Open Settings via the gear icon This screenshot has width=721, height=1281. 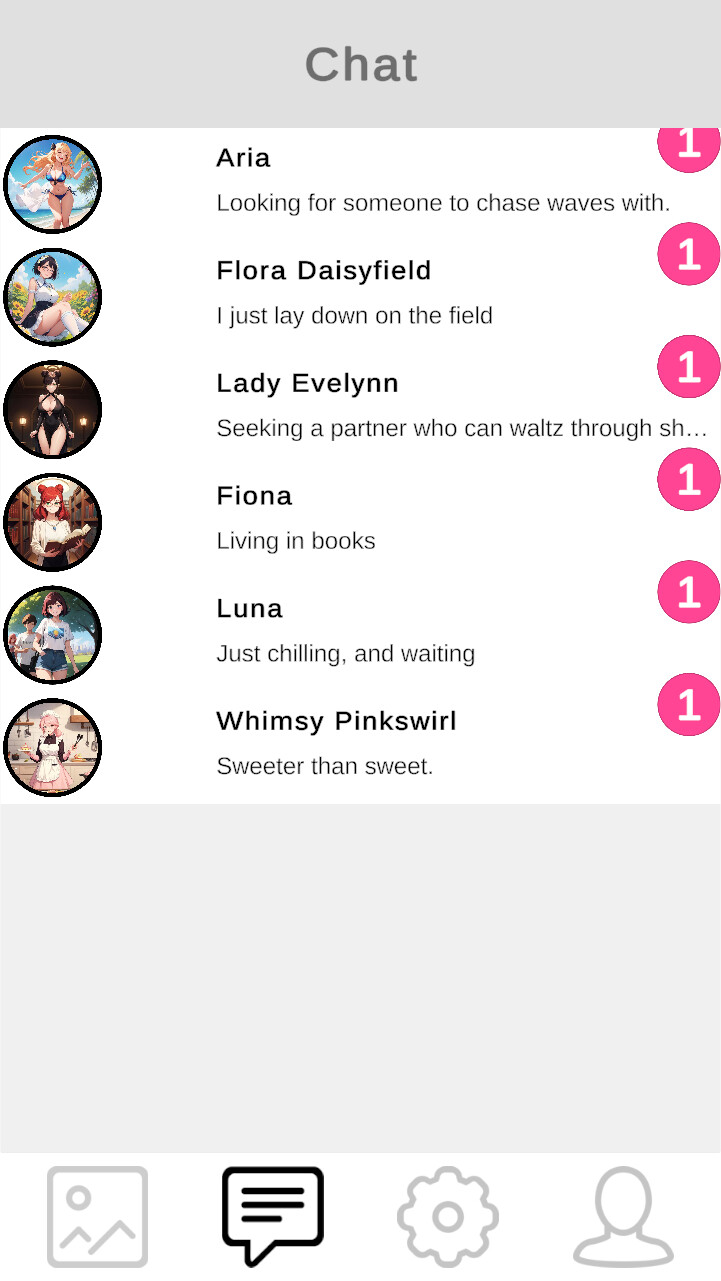tap(447, 1214)
